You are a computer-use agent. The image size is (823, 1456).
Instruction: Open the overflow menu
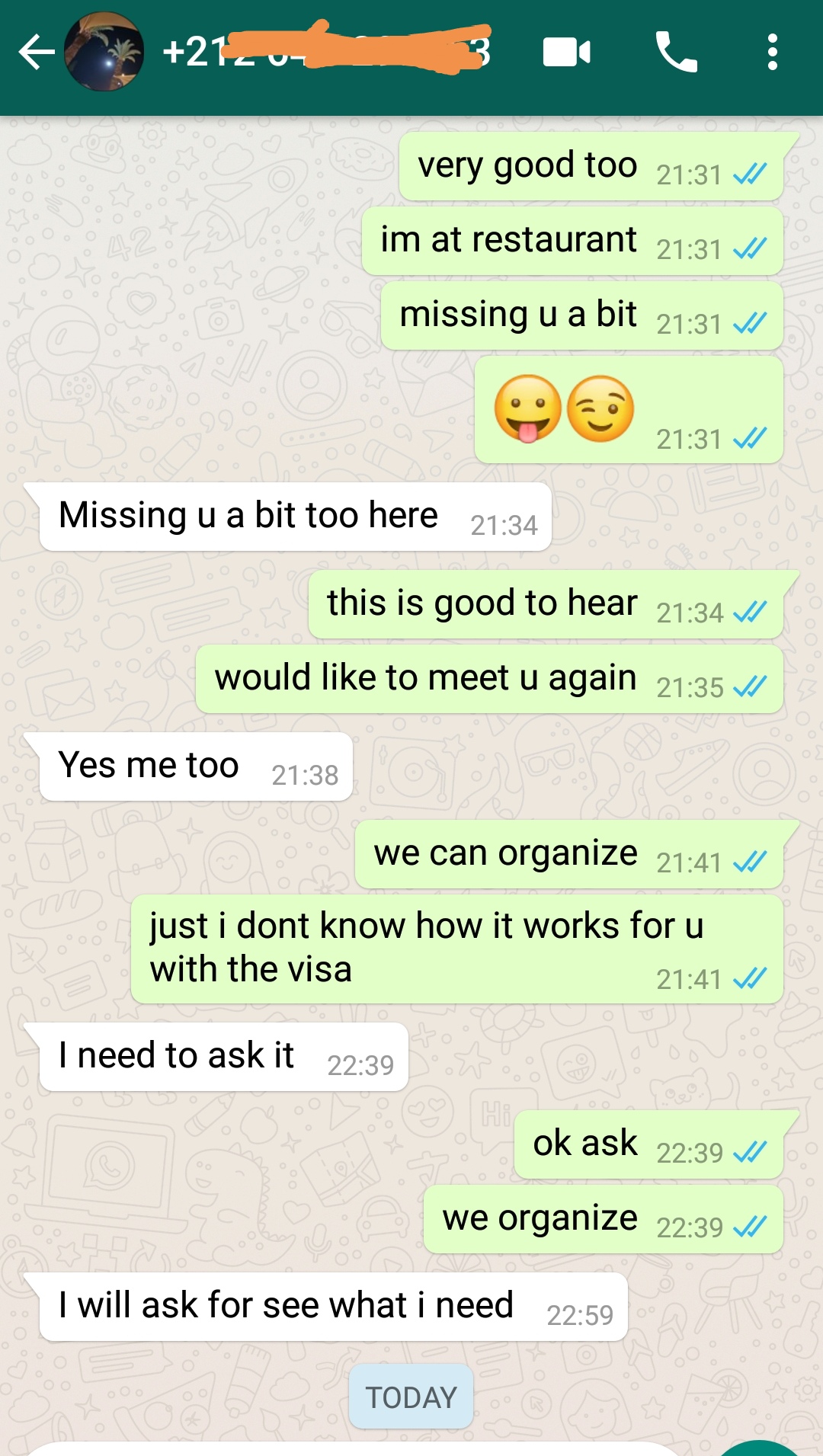click(772, 53)
